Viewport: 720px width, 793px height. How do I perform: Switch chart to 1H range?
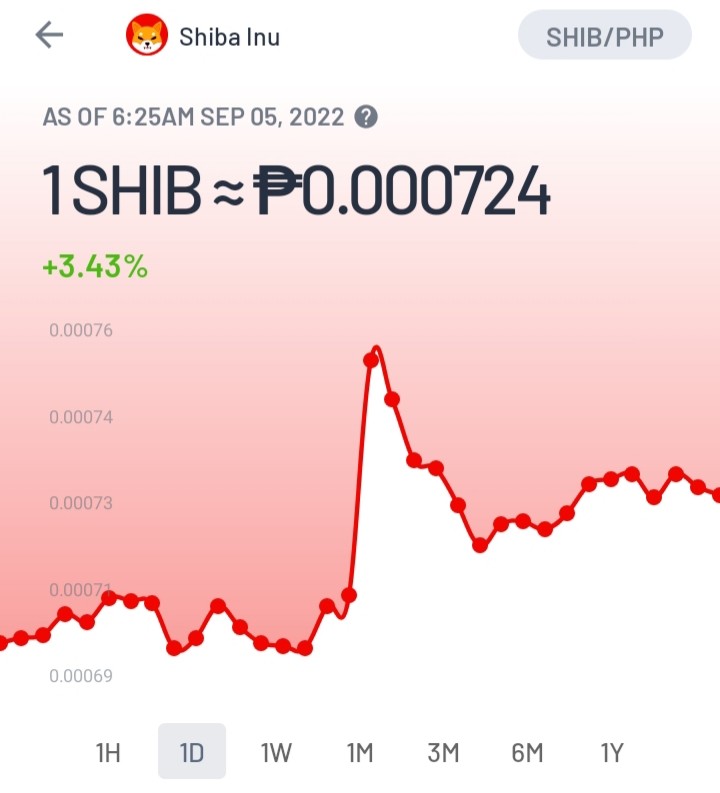[108, 753]
